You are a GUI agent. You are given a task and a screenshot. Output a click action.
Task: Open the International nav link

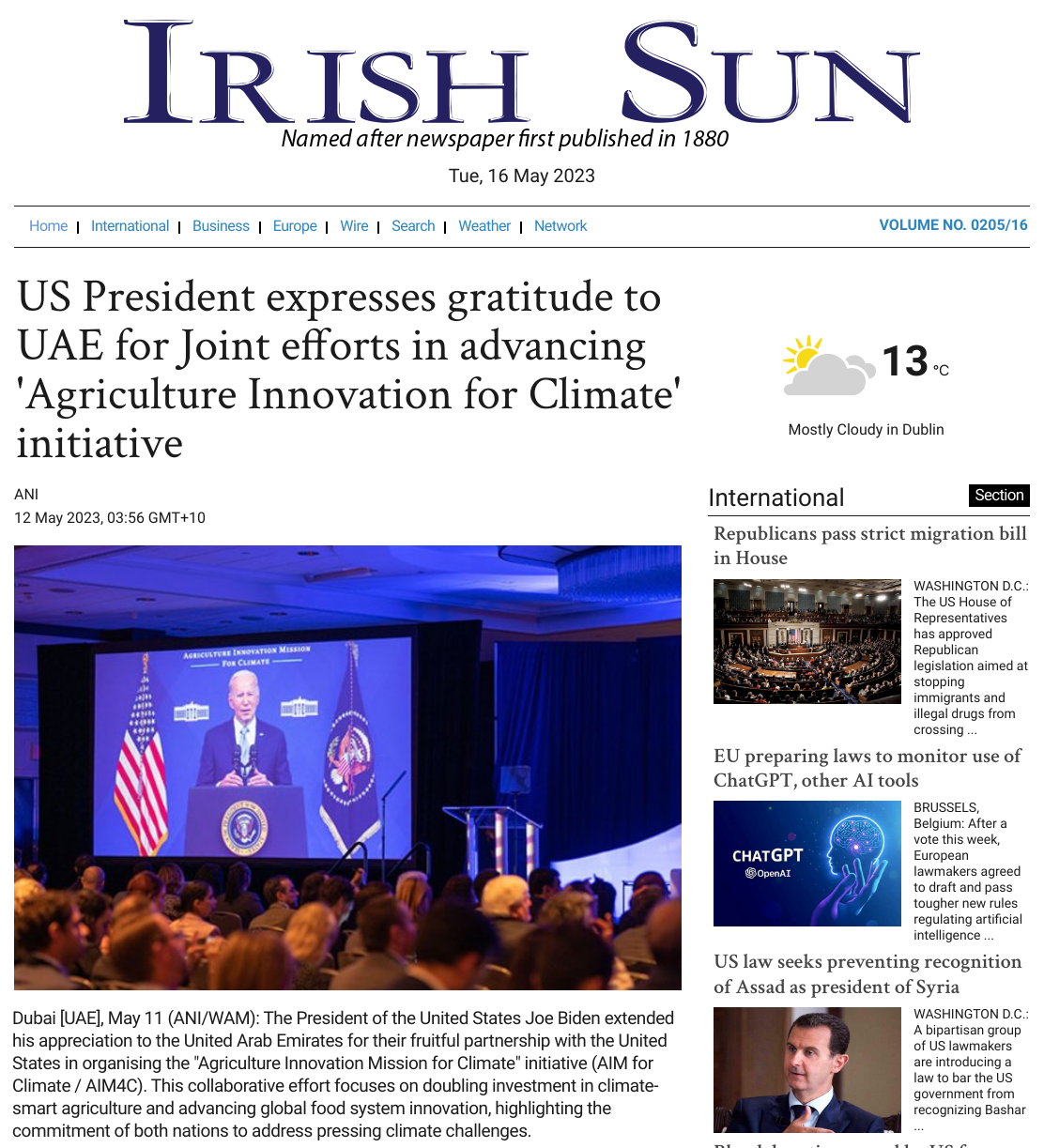(x=130, y=226)
